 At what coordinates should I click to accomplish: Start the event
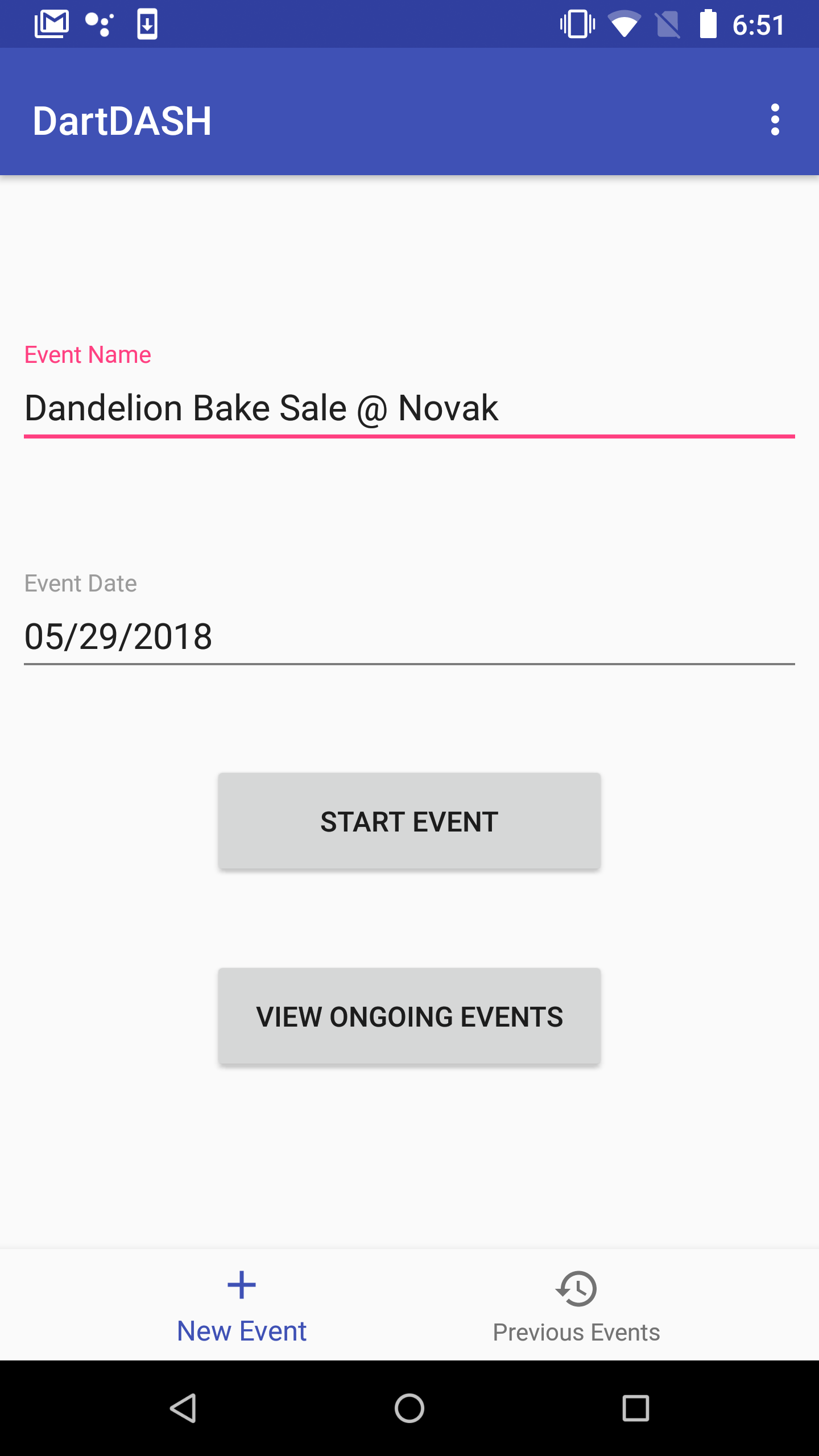(409, 821)
